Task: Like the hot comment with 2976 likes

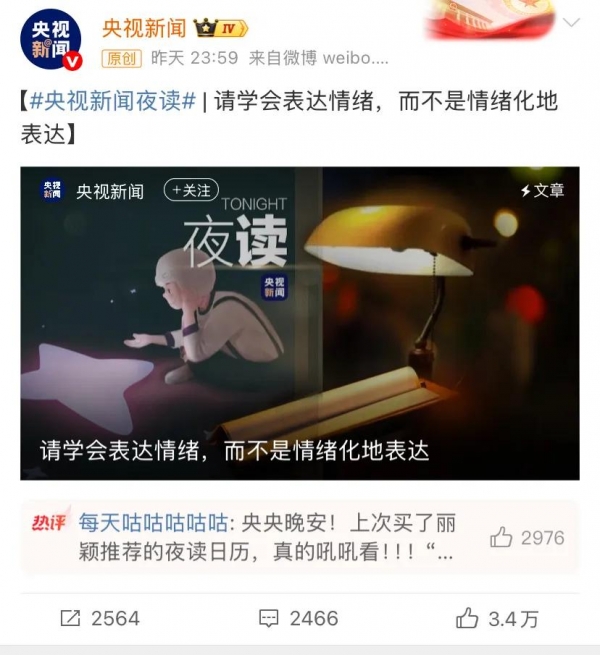Action: [x=527, y=538]
